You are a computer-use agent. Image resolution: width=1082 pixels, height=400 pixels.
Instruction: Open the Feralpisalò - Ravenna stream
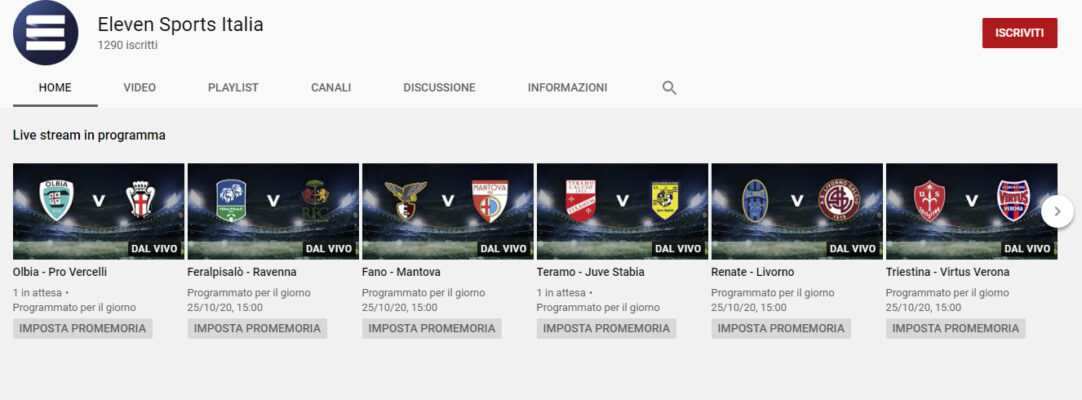(x=273, y=211)
